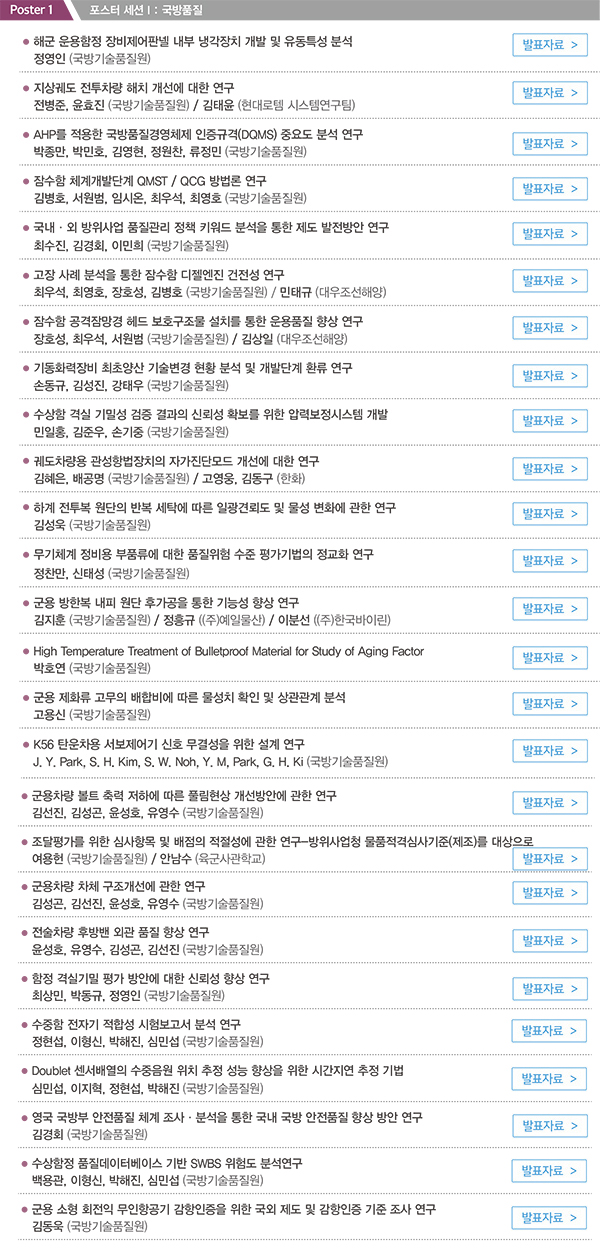Open 발표자료 for 영국 국방부 안전품질 체계
The width and height of the screenshot is (600, 1249).
(x=549, y=1125)
